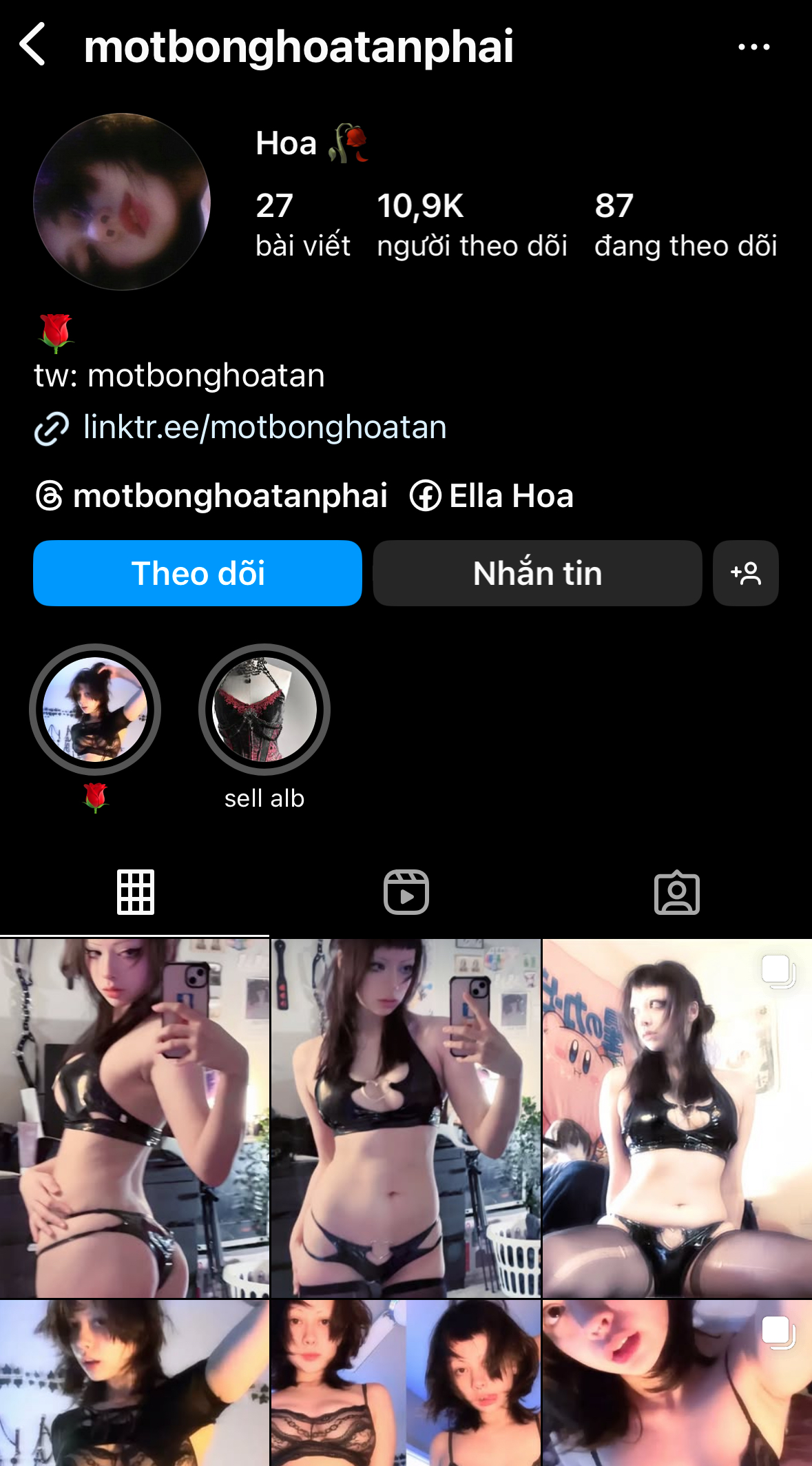Screen dimensions: 812x1466
Task: Switch to the tagged photos tab
Action: 676,893
